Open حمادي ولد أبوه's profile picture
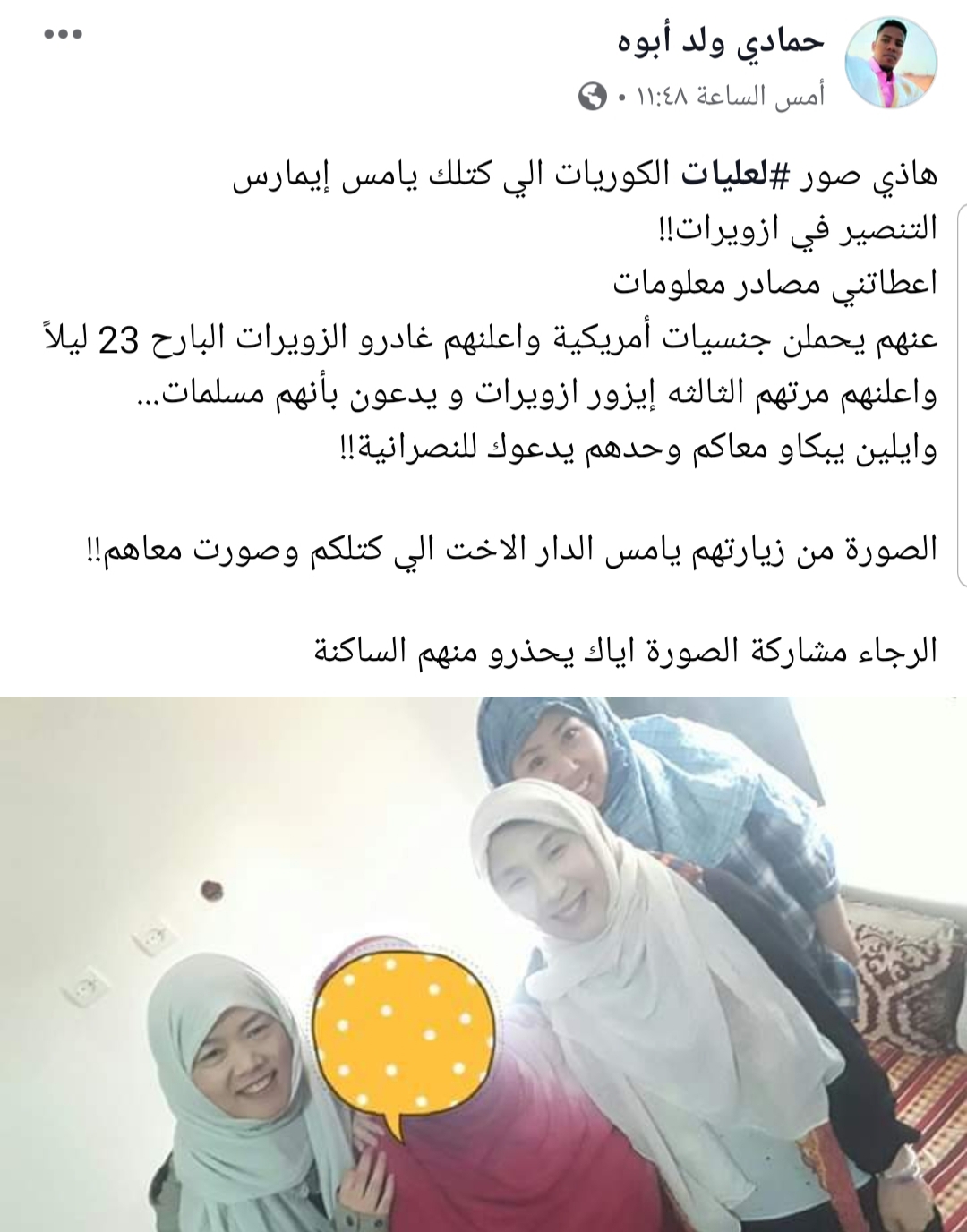967x1232 pixels. 891,61
